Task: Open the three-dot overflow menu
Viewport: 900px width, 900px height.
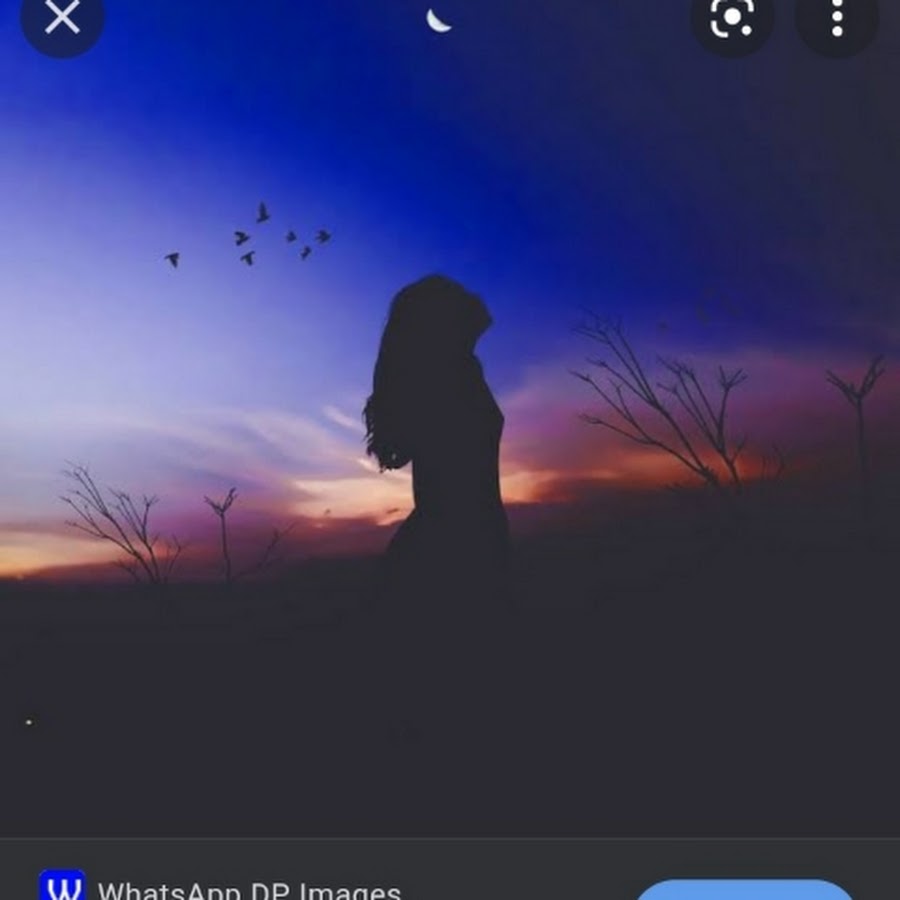Action: (837, 17)
